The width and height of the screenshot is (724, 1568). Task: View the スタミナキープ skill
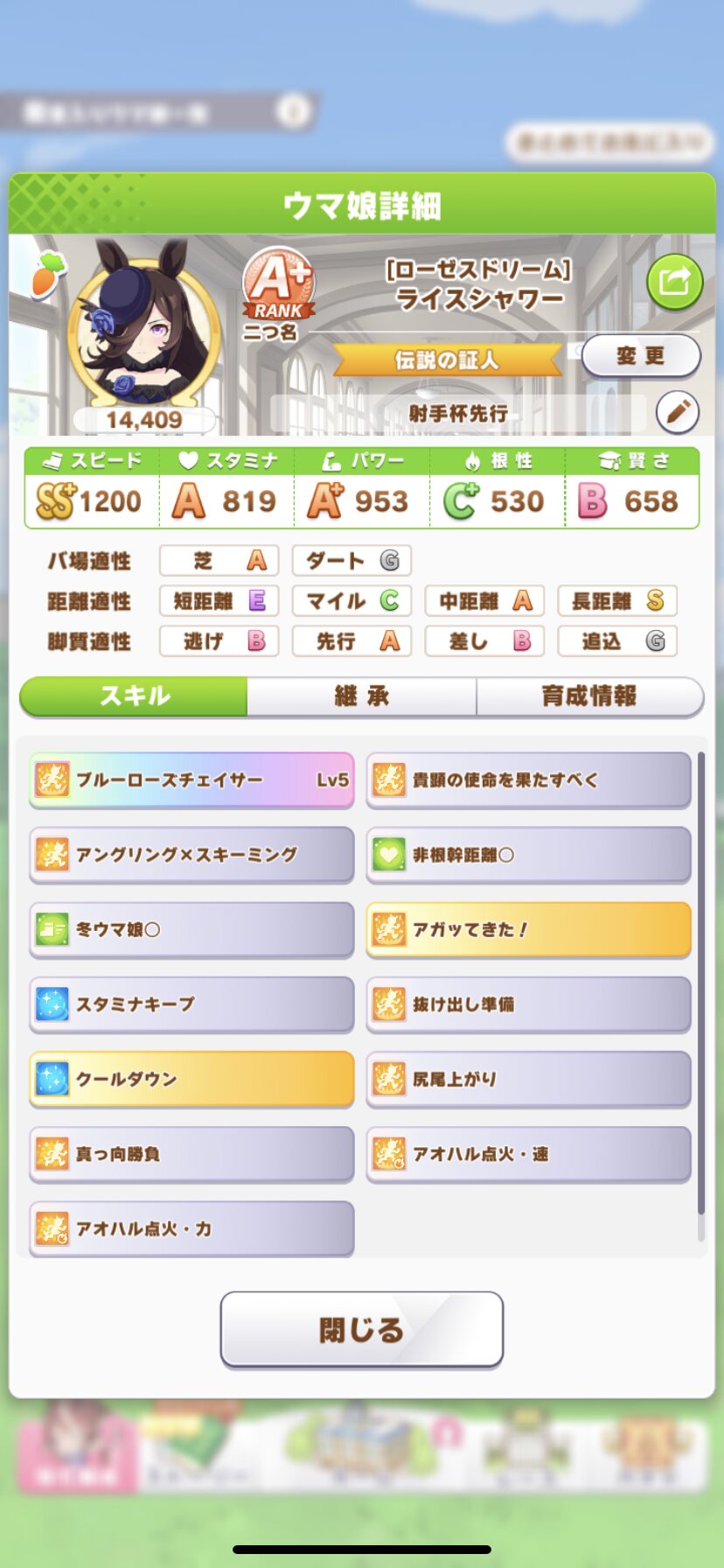[x=191, y=1004]
